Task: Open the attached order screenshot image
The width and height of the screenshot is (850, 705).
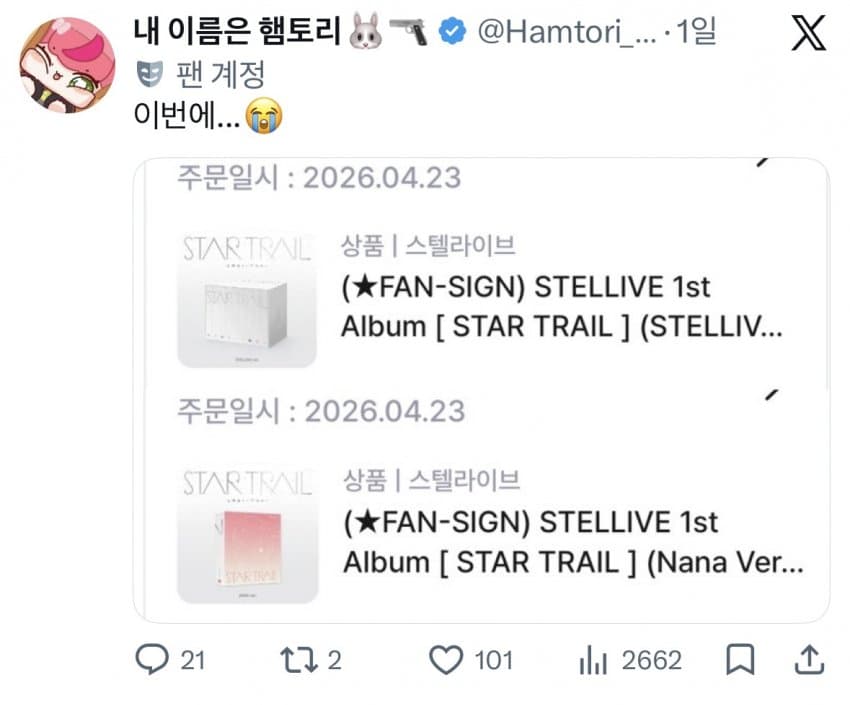Action: tap(481, 390)
